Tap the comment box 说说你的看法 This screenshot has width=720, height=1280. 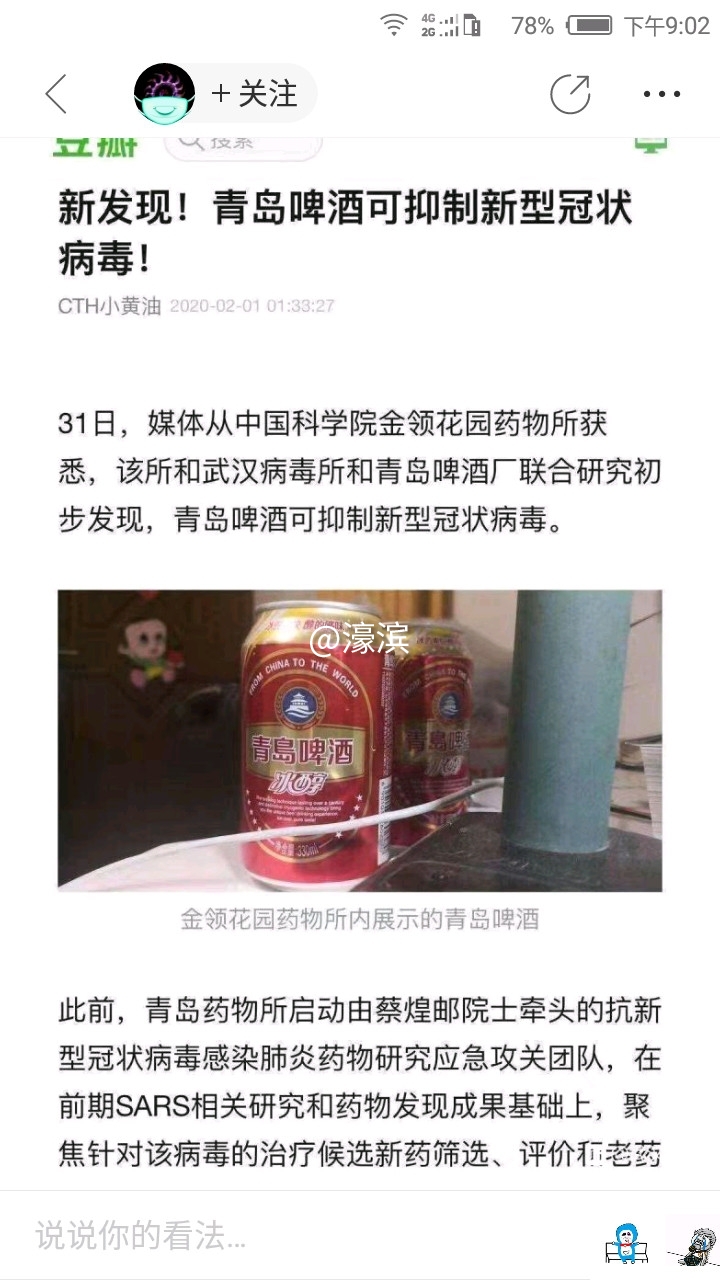pyautogui.click(x=300, y=1236)
